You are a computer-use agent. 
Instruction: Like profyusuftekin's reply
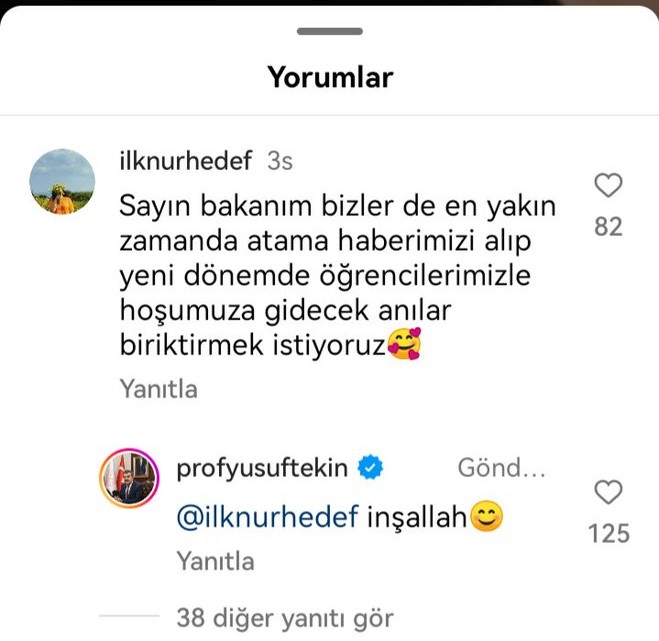tap(608, 492)
